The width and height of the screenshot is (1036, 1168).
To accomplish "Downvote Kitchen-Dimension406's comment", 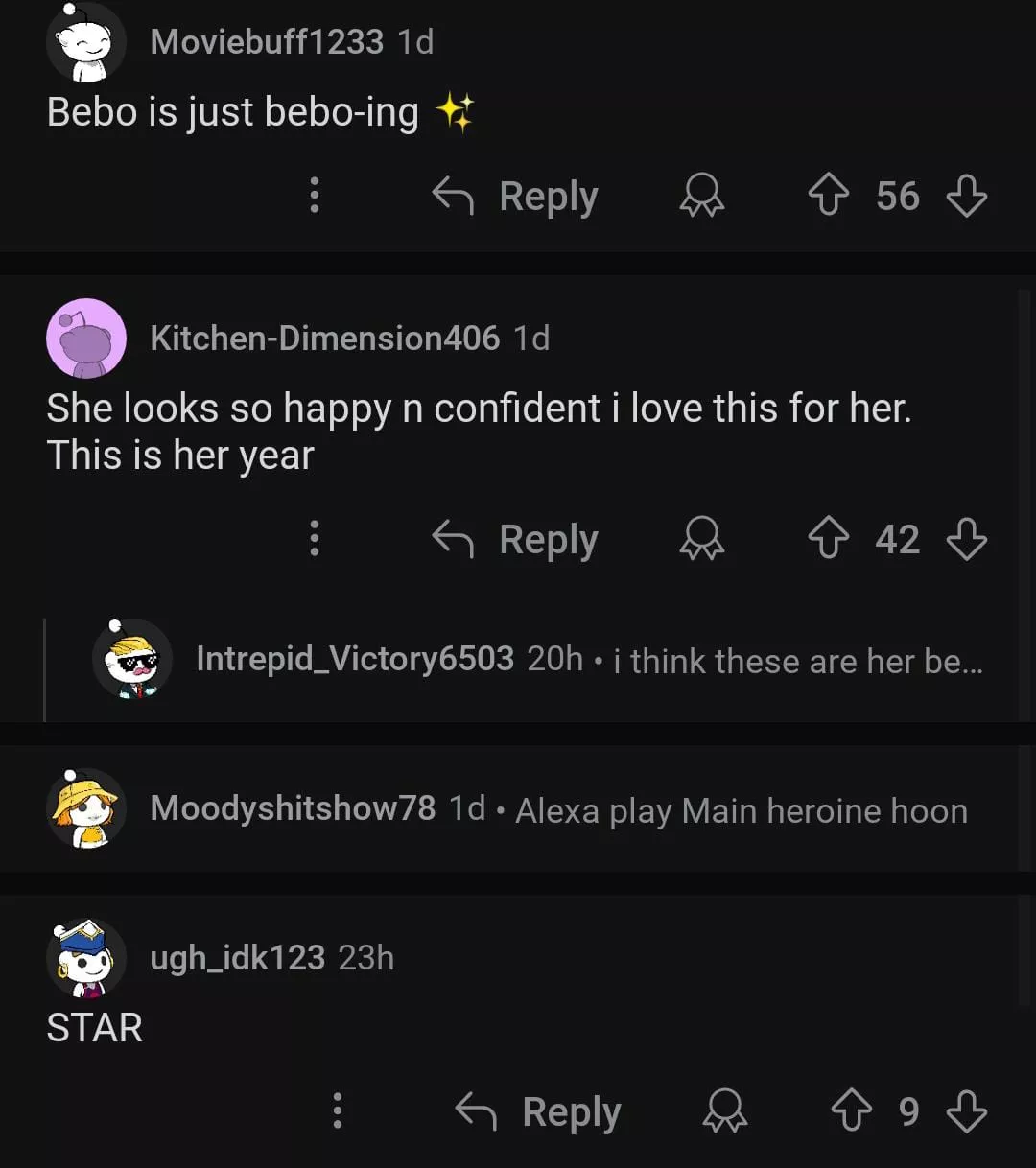I will [x=966, y=539].
